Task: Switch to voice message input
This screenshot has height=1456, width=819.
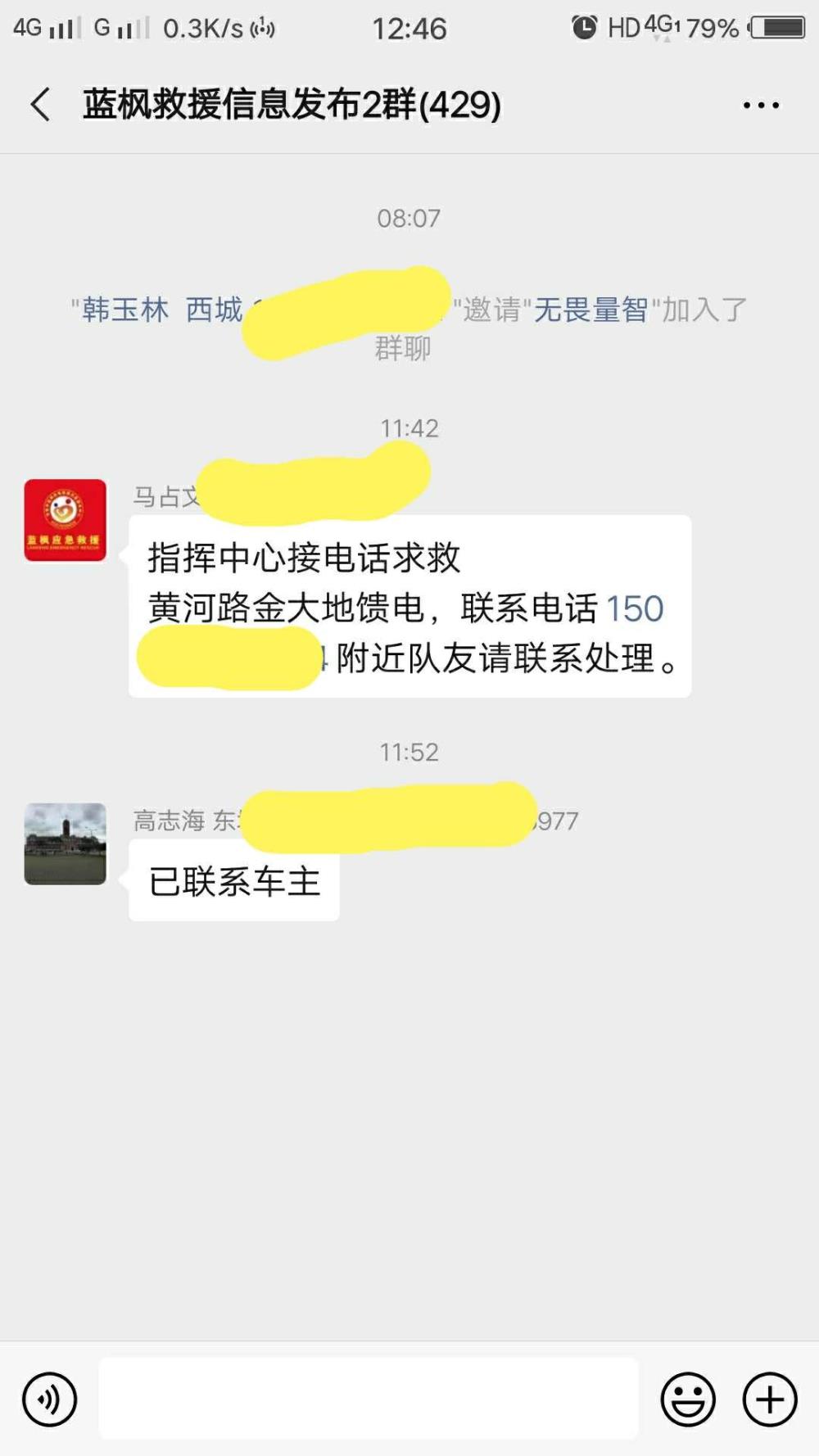Action: pyautogui.click(x=50, y=1399)
